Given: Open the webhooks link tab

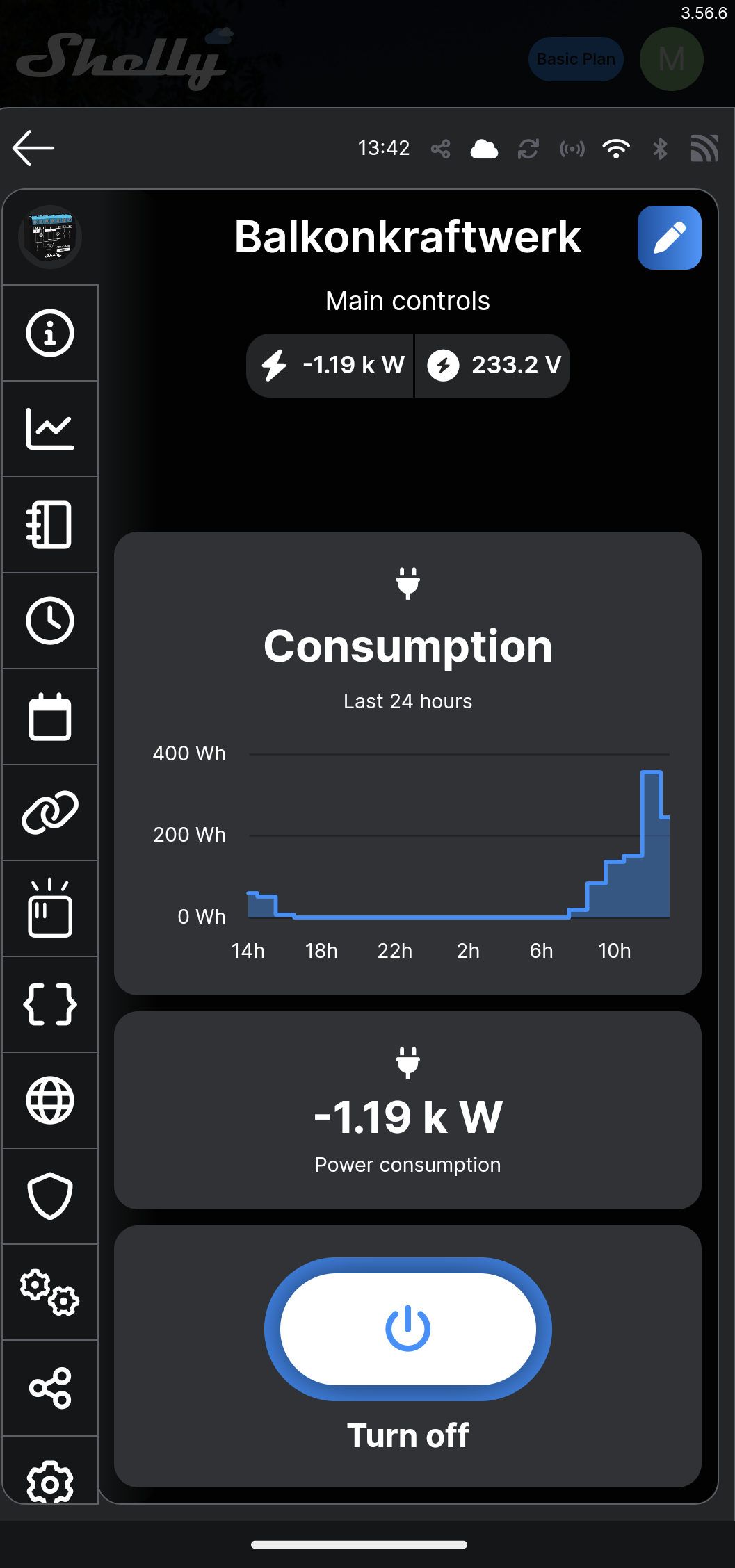Looking at the screenshot, I should point(50,812).
